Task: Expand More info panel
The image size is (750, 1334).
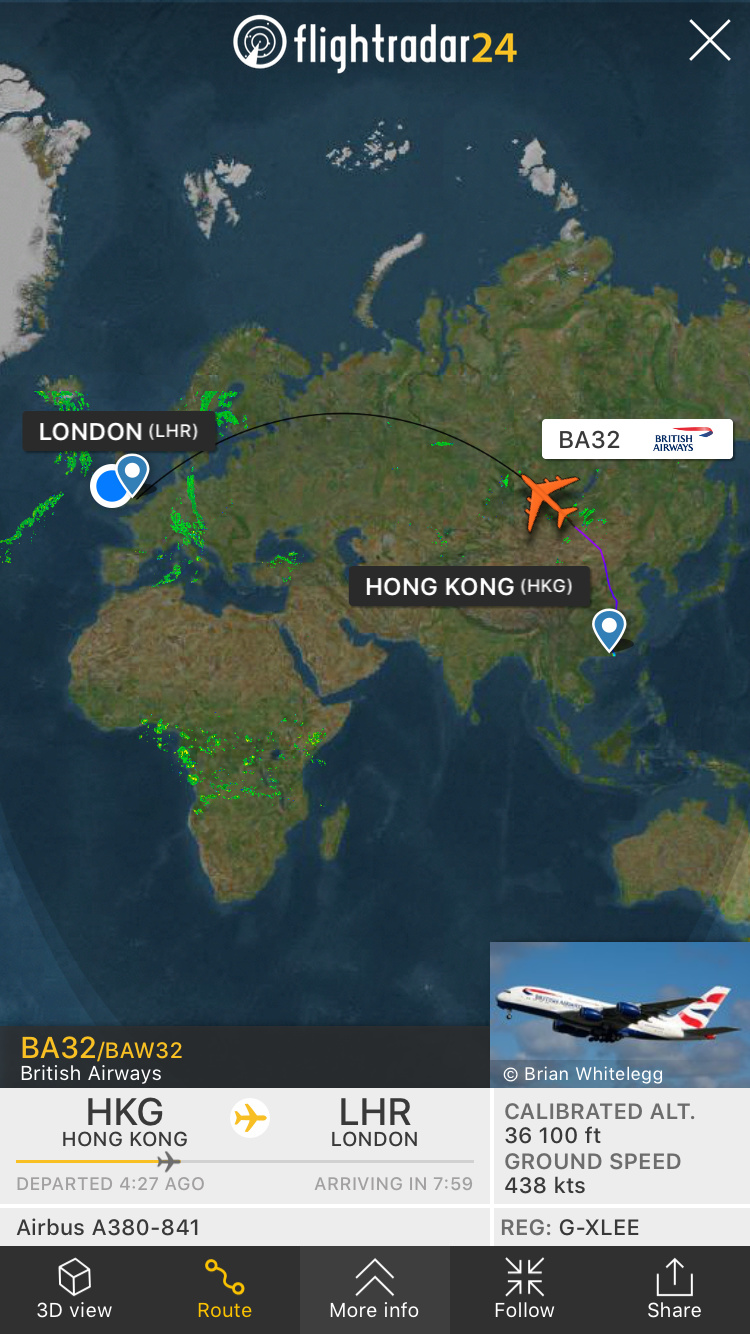Action: (x=374, y=1289)
